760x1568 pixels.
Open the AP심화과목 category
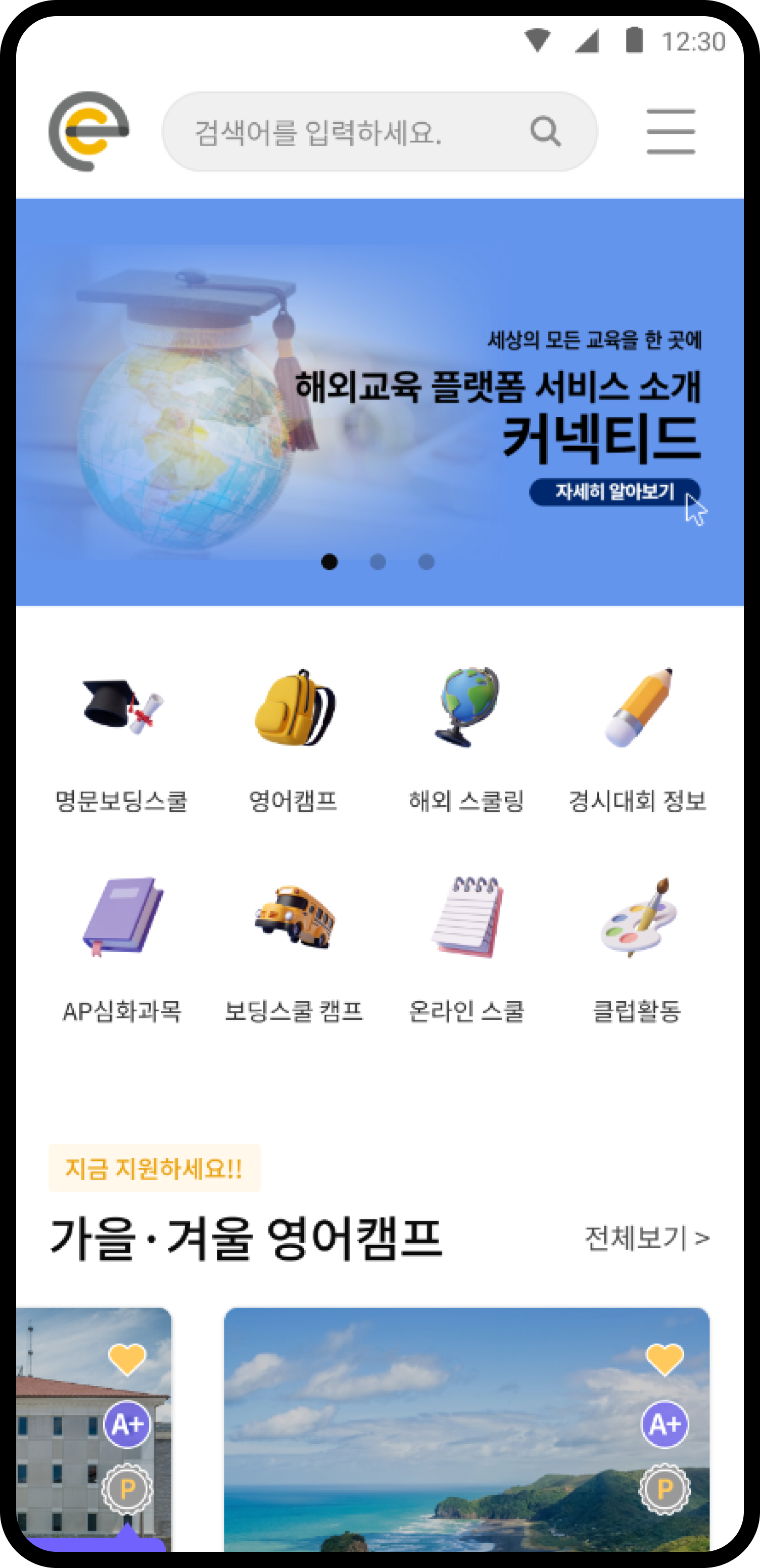point(122,951)
